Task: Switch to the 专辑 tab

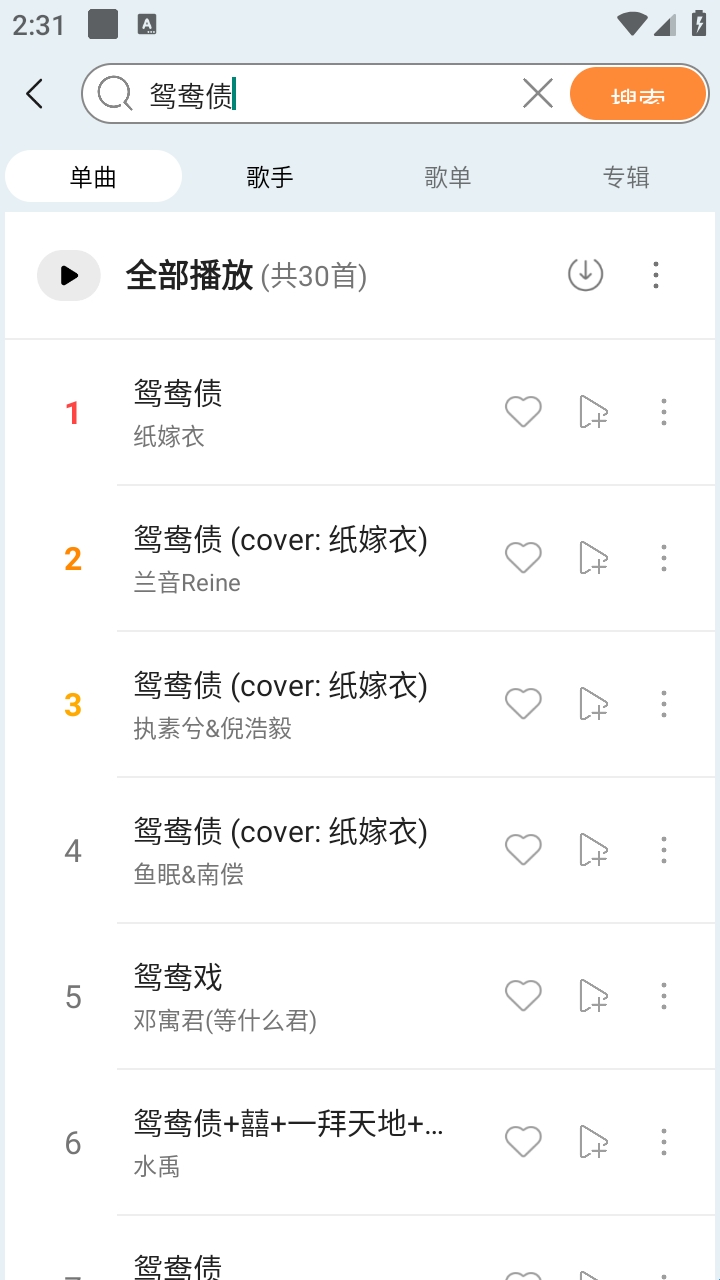Action: 626,178
